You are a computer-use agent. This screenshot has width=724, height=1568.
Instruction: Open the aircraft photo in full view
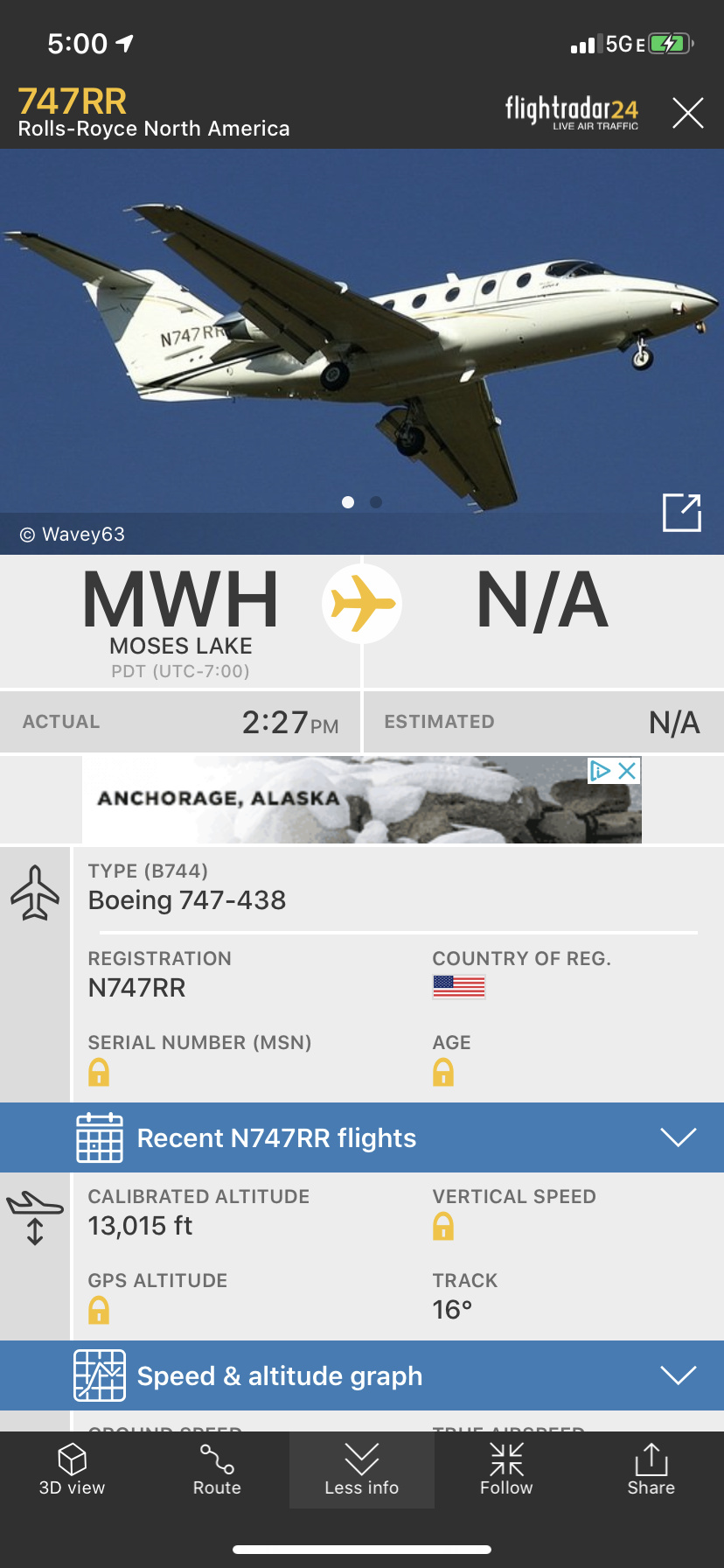(x=682, y=513)
